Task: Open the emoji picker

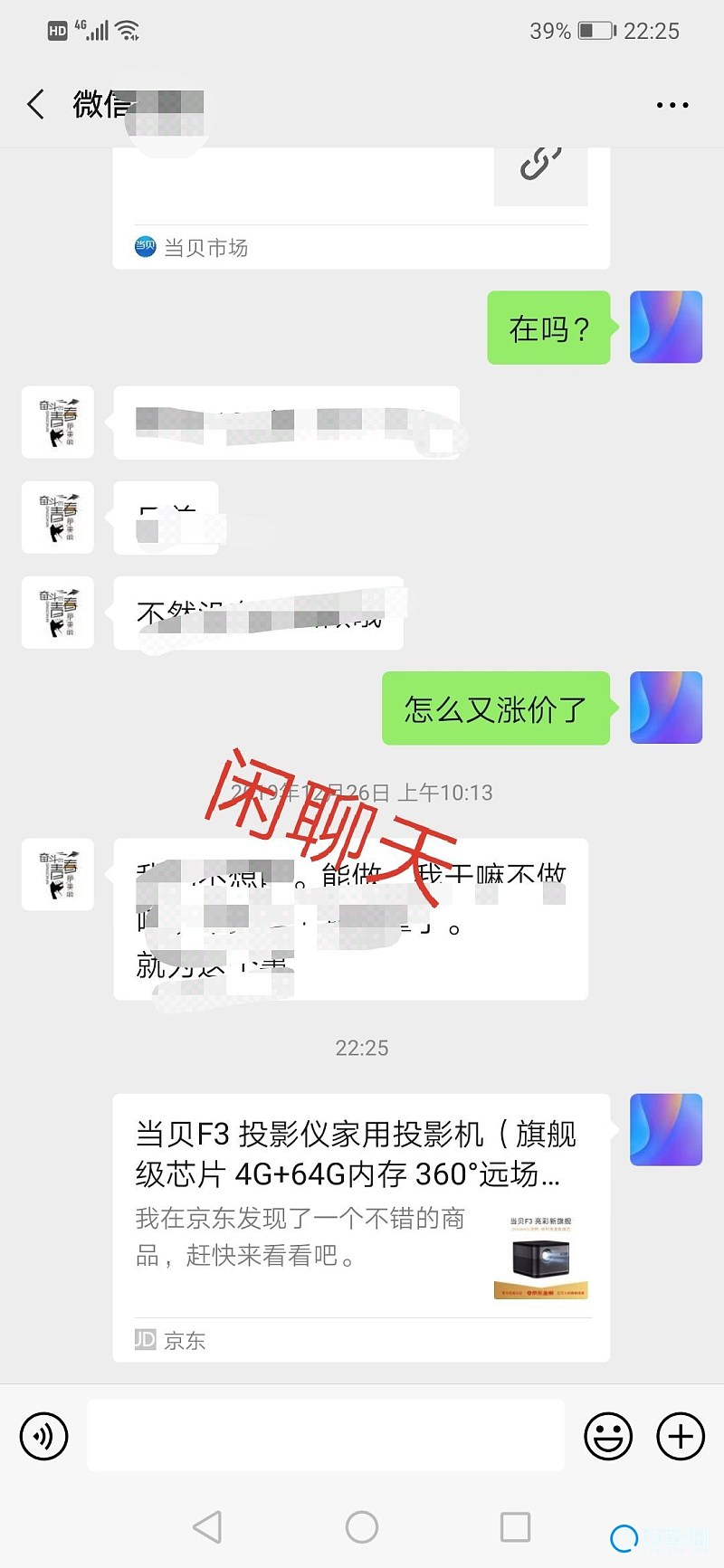Action: pyautogui.click(x=607, y=1436)
